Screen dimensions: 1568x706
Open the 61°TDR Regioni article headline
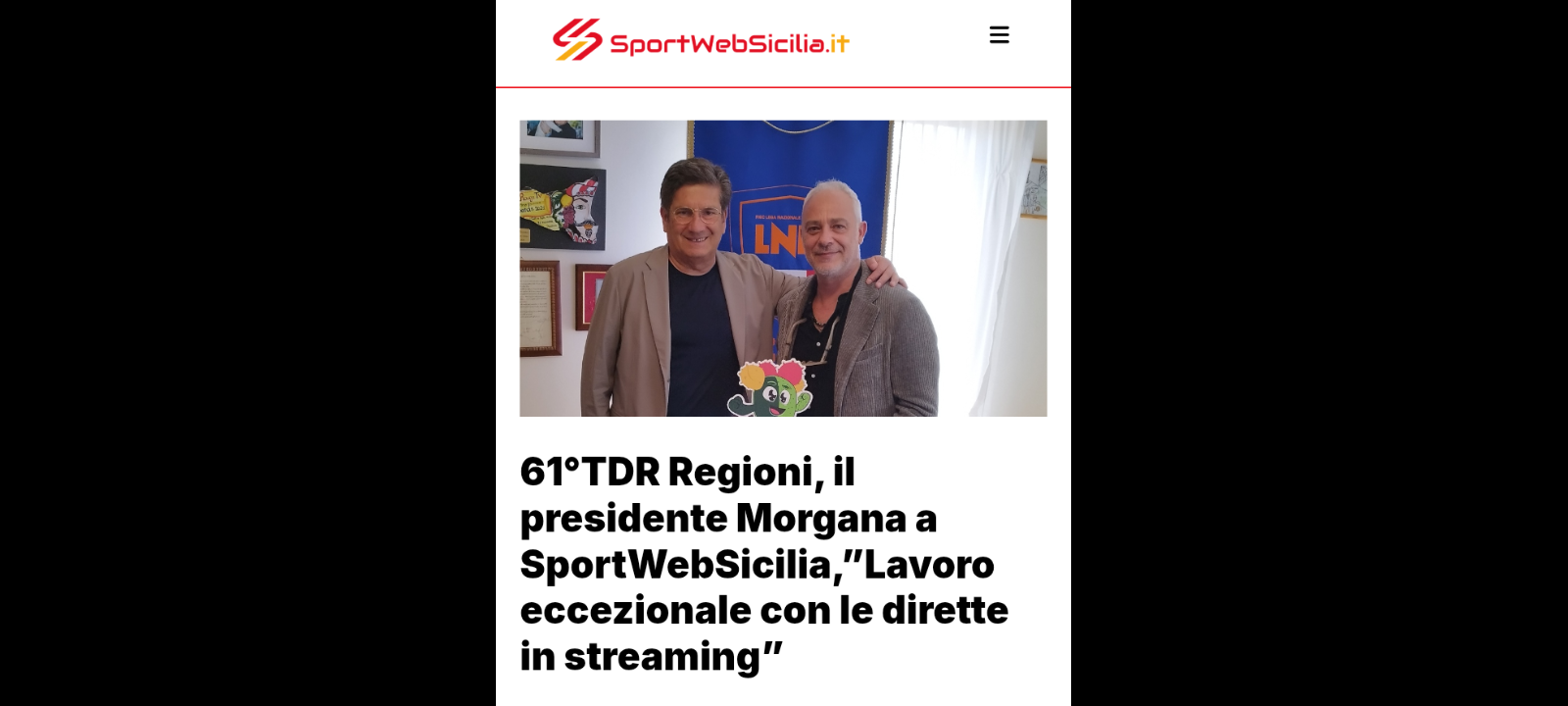click(763, 564)
